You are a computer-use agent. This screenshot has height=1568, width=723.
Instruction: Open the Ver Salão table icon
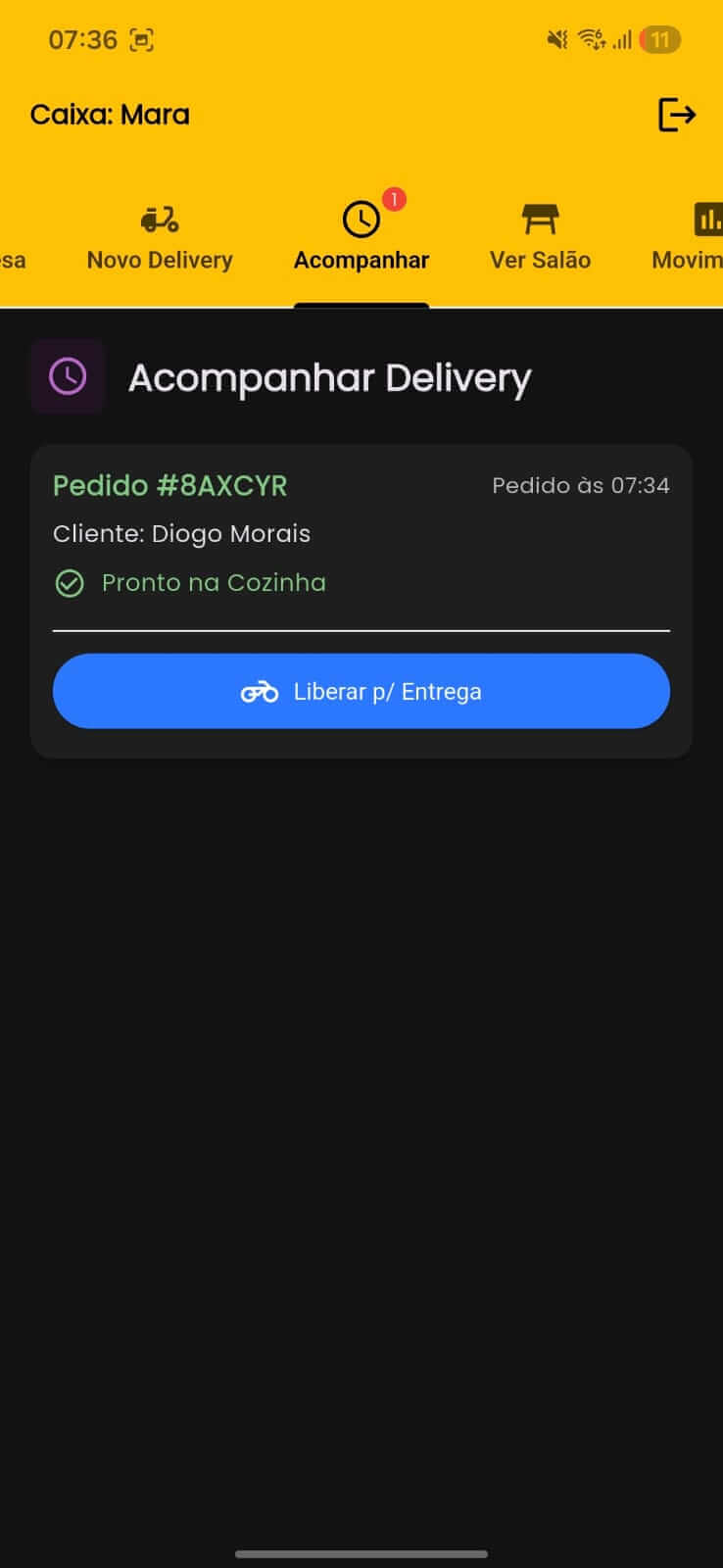[540, 218]
